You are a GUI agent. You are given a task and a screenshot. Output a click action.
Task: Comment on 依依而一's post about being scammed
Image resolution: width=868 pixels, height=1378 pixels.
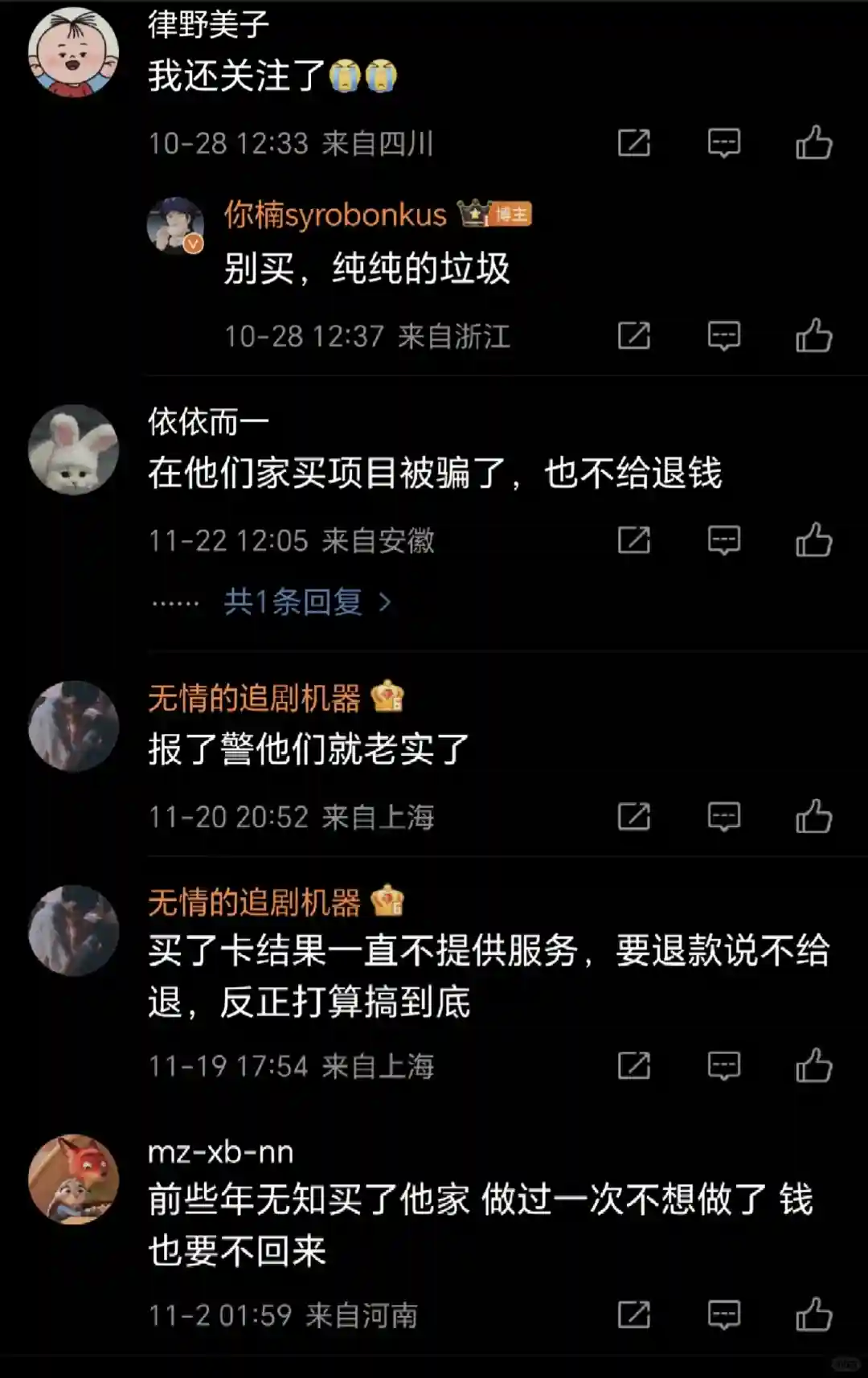pos(723,540)
